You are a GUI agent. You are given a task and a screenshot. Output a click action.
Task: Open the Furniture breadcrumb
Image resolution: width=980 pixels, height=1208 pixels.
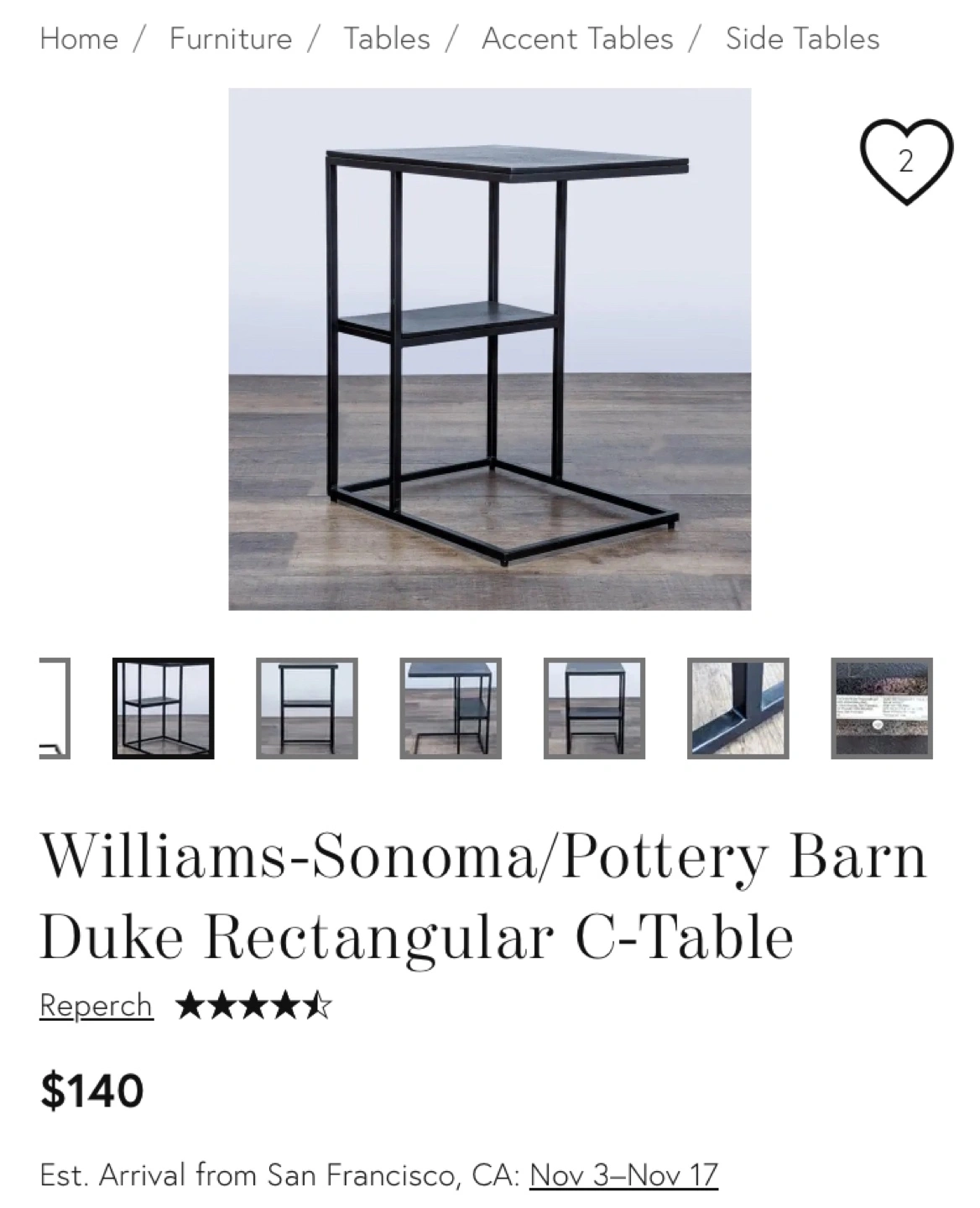coord(231,39)
